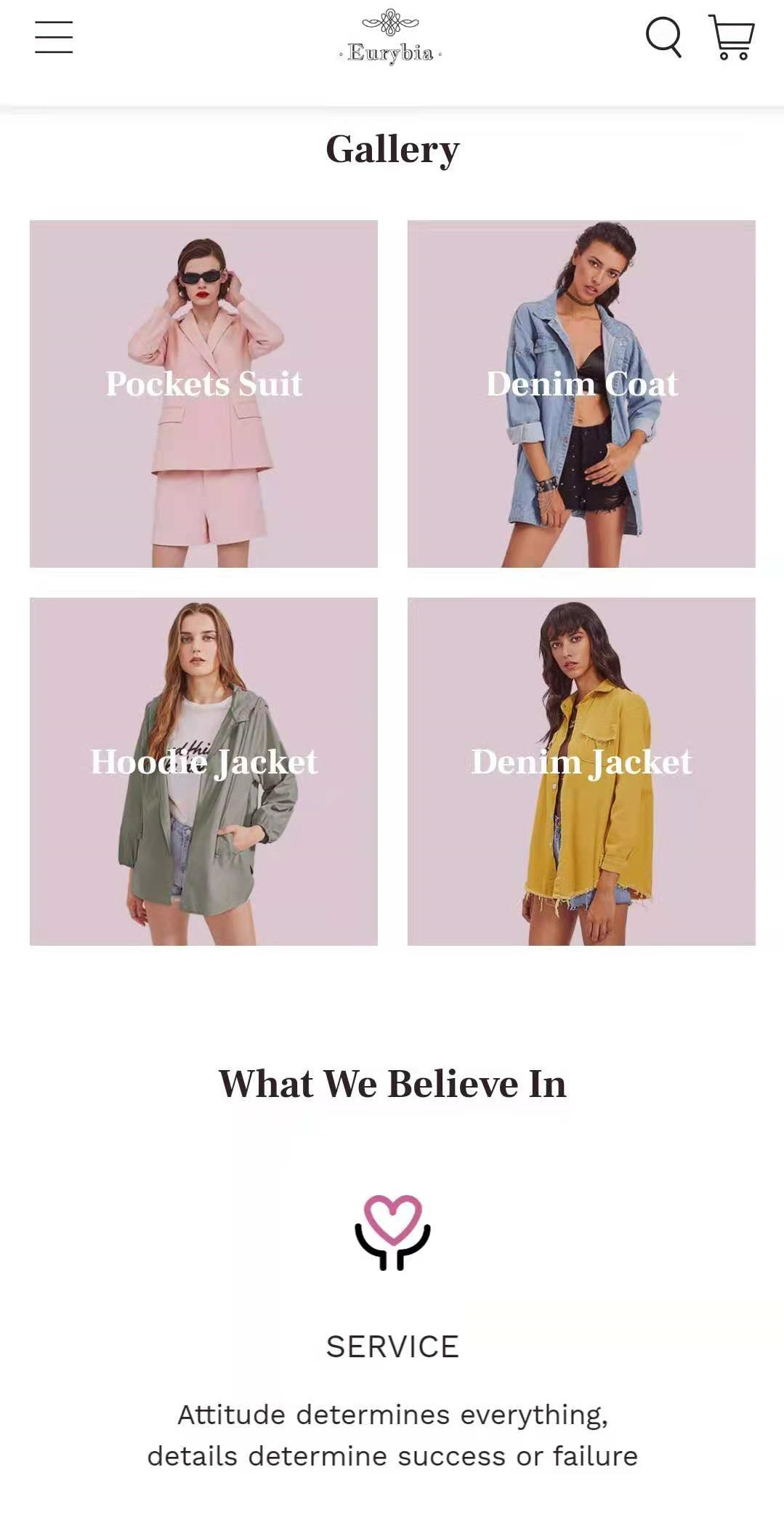Viewport: 784px width, 1531px height.
Task: Open the Pockets Suit gallery tile
Action: (x=203, y=393)
